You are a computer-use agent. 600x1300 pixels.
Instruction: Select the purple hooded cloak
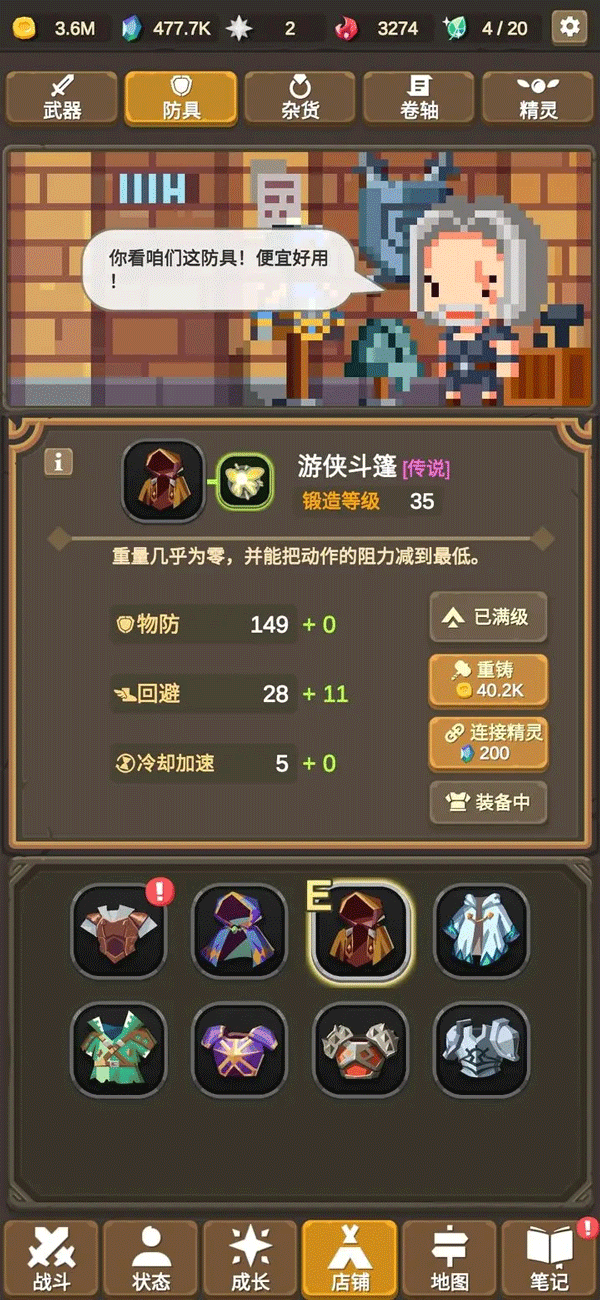coord(239,932)
